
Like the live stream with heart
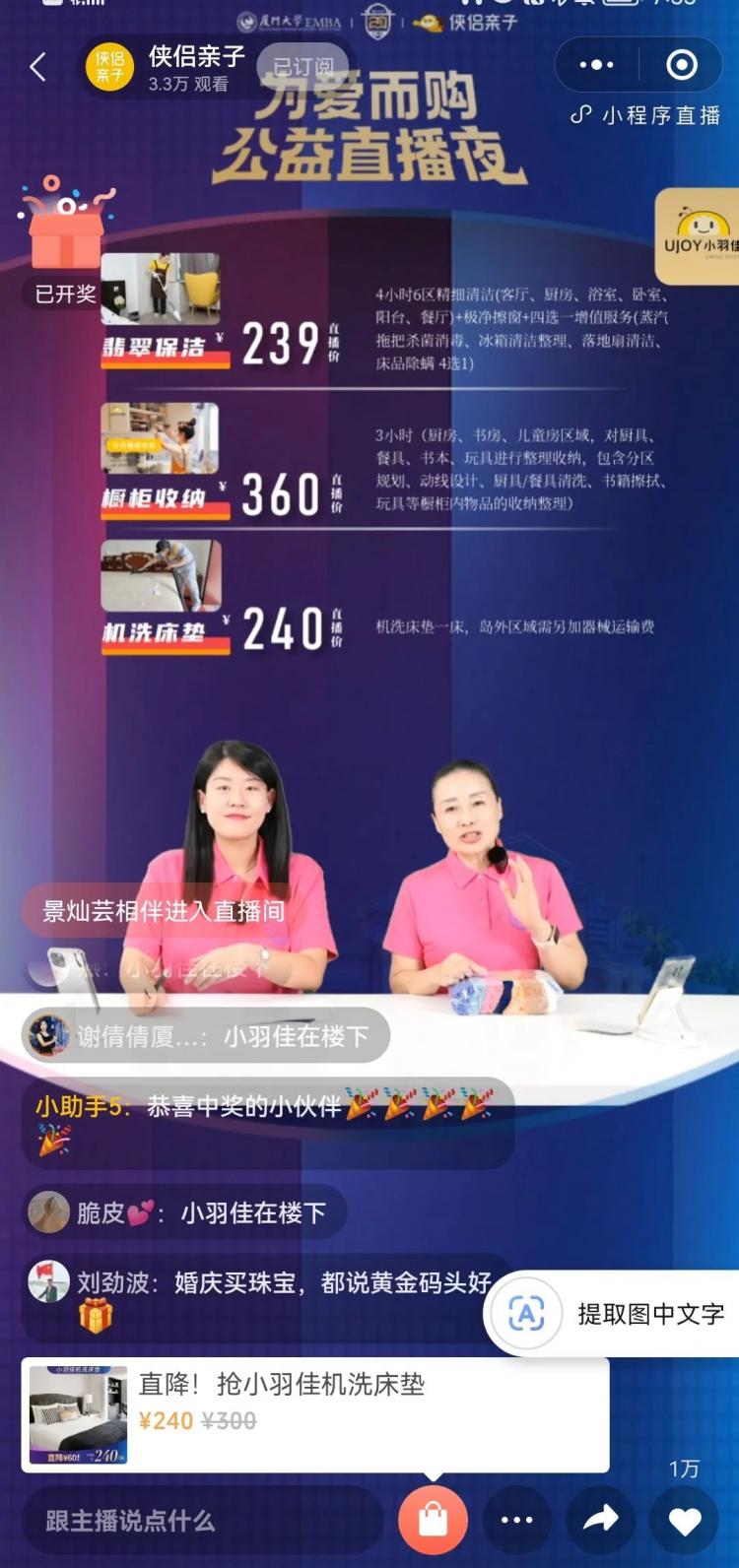[686, 1521]
